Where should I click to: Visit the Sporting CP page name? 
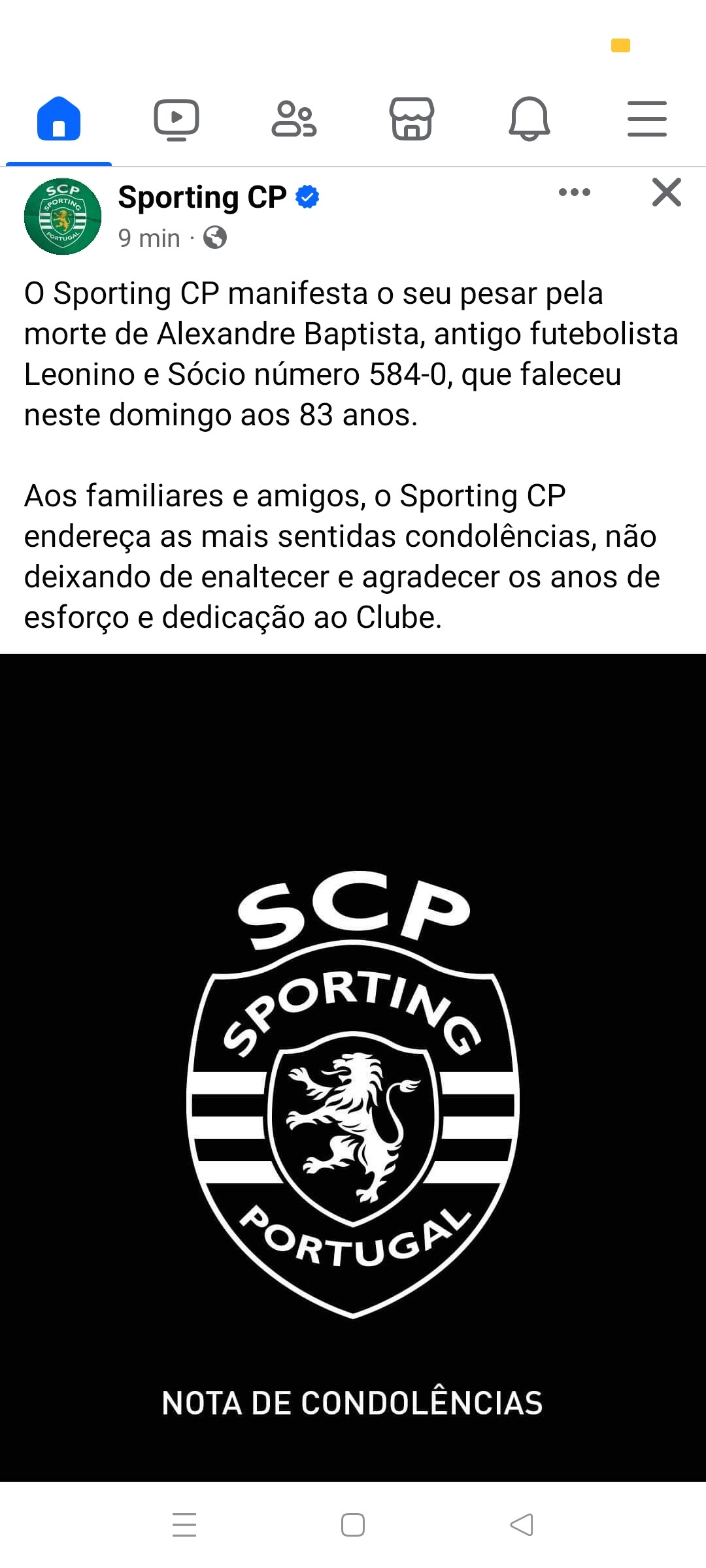202,197
